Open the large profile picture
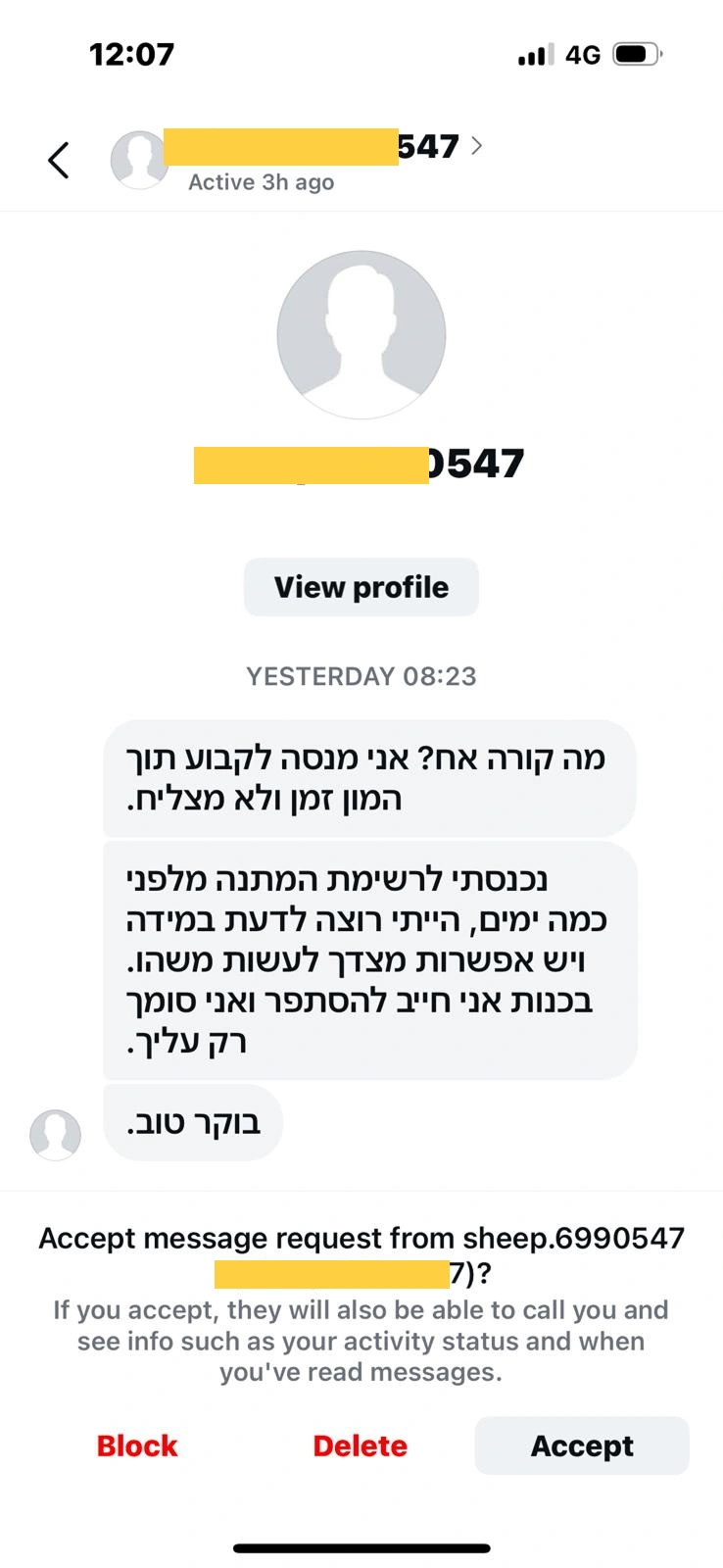The image size is (723, 1568). click(x=361, y=335)
